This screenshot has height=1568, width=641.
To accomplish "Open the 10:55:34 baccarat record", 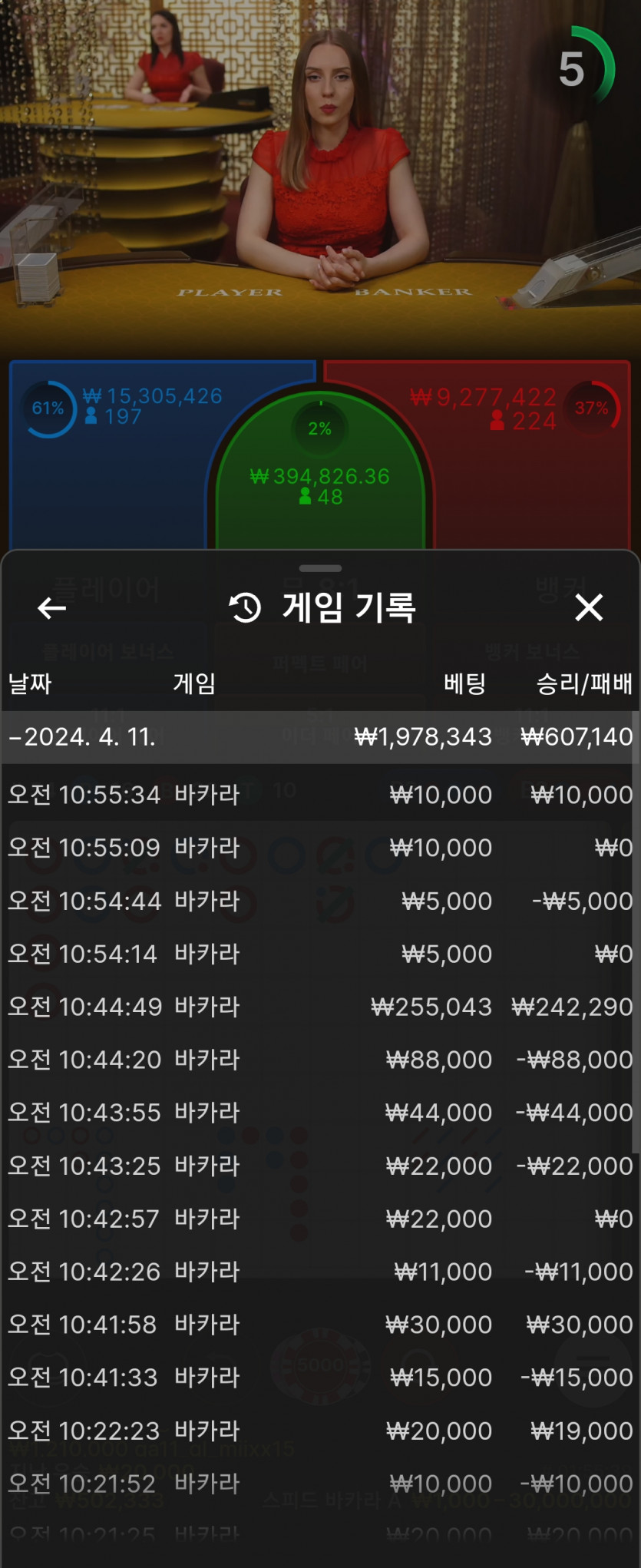I will click(320, 795).
